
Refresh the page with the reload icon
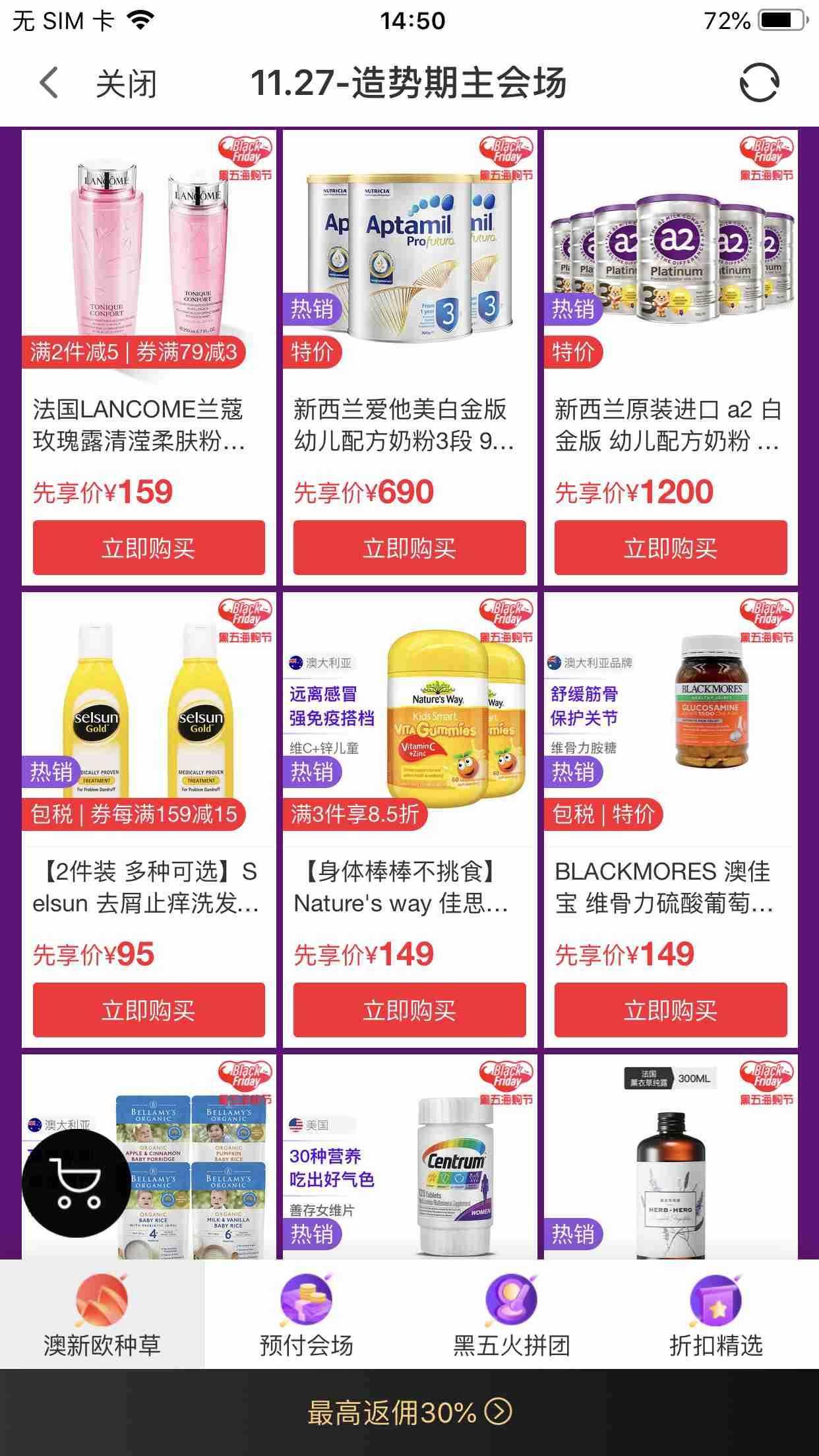758,83
